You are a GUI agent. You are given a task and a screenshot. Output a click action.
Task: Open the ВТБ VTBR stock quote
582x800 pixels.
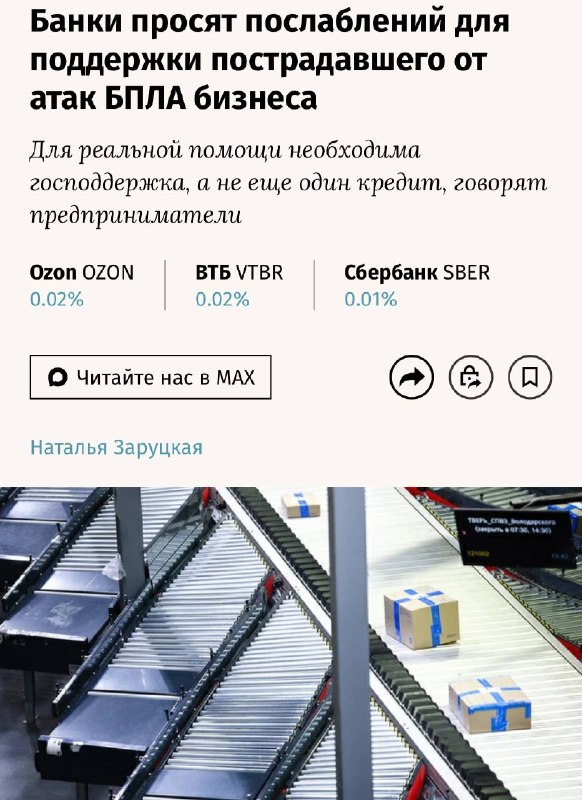(239, 285)
